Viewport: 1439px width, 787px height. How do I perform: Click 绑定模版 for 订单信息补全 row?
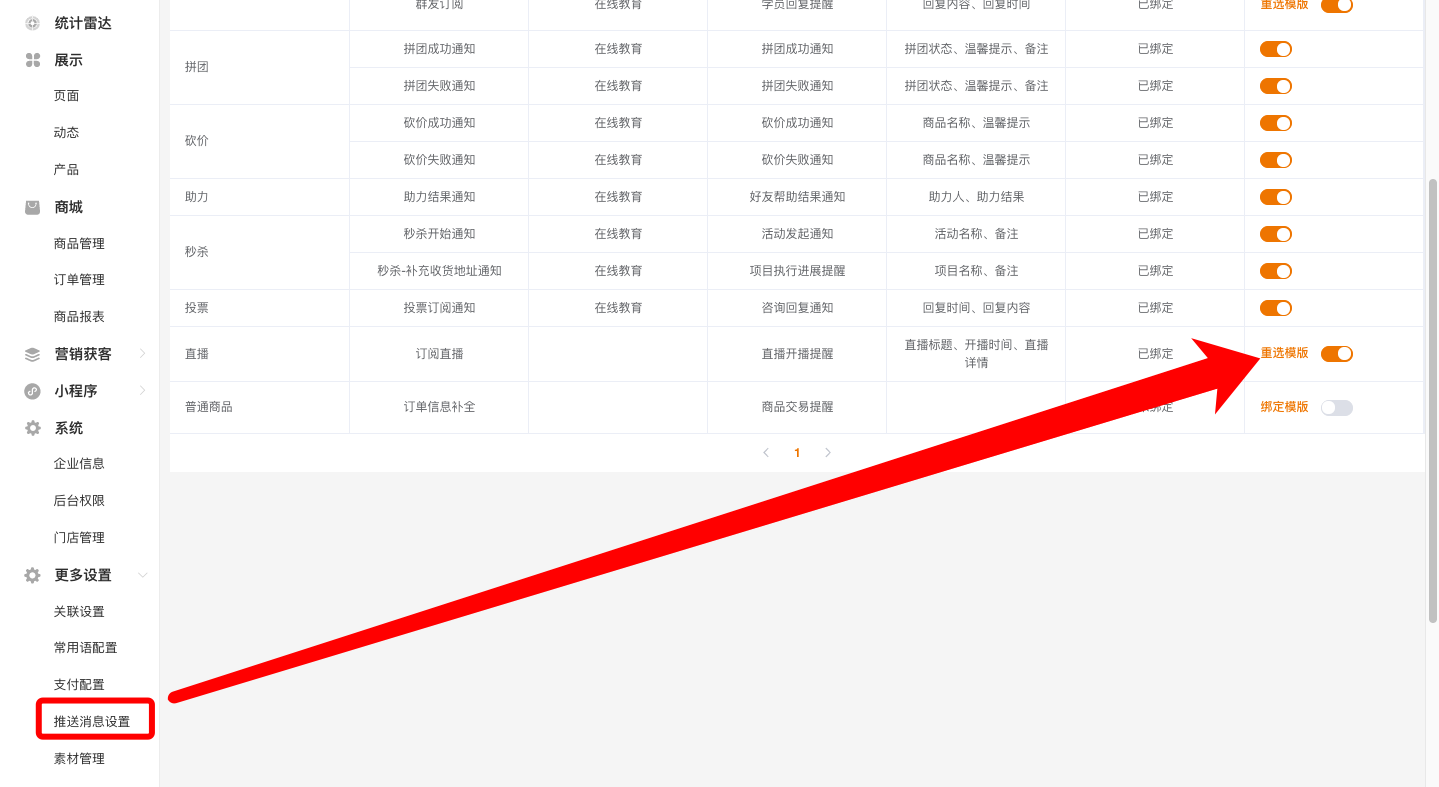pyautogui.click(x=1284, y=407)
